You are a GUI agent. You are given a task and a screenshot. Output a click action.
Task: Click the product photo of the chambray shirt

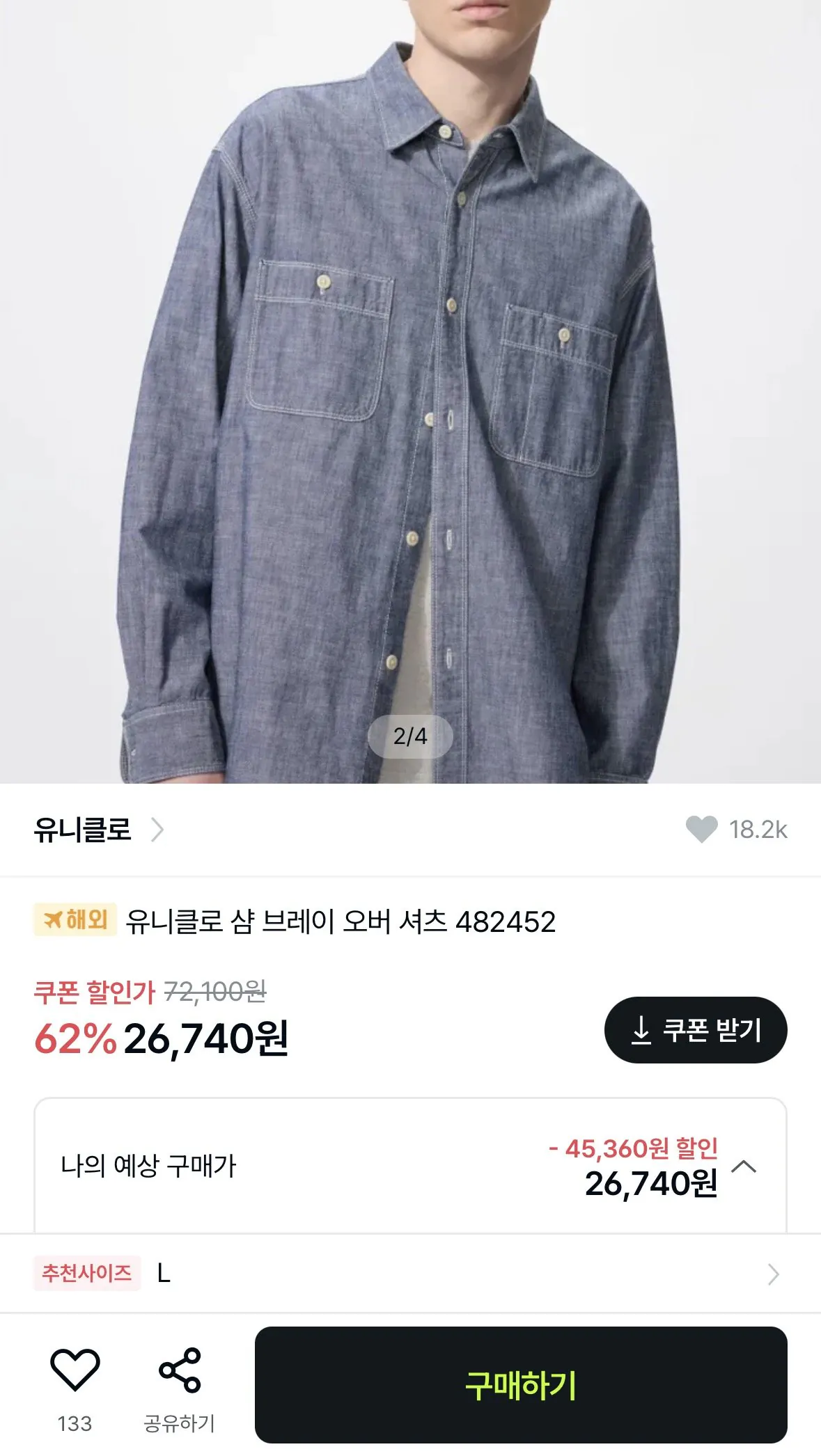coord(411,390)
